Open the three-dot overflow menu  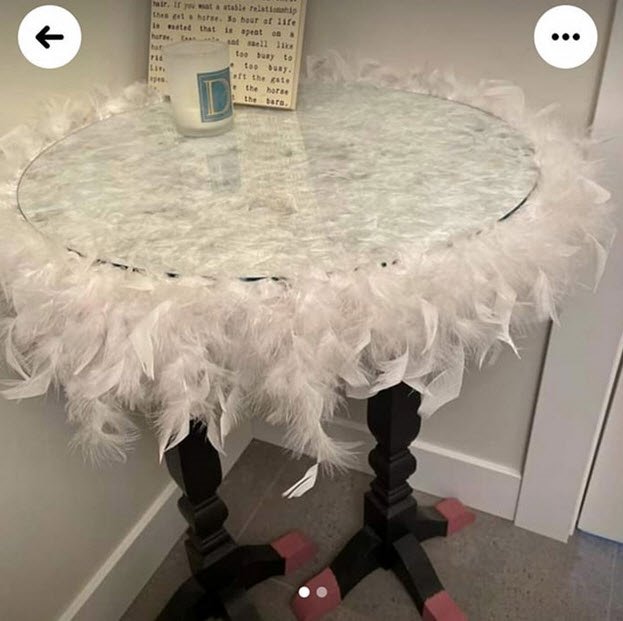pos(565,37)
